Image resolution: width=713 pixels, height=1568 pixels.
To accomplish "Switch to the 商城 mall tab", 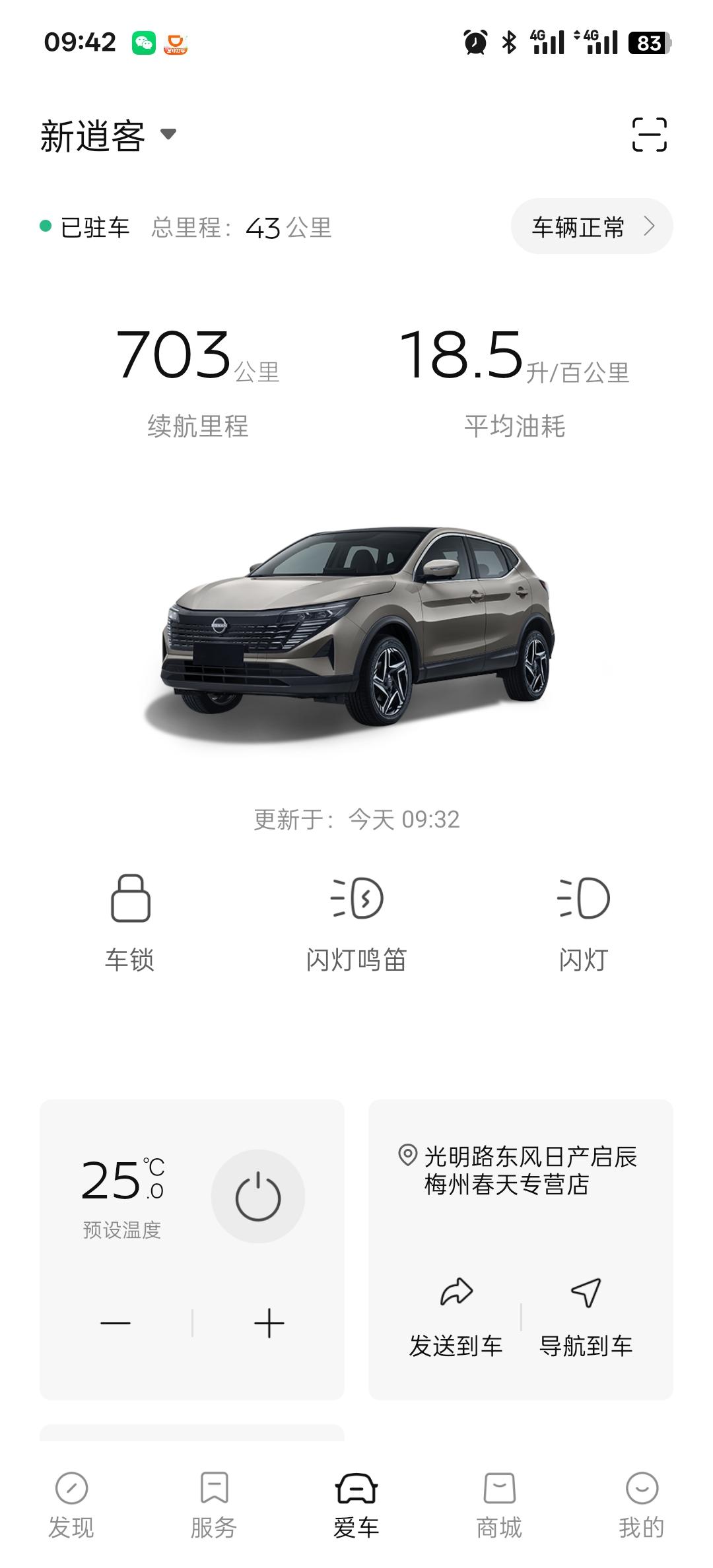I will [499, 1518].
